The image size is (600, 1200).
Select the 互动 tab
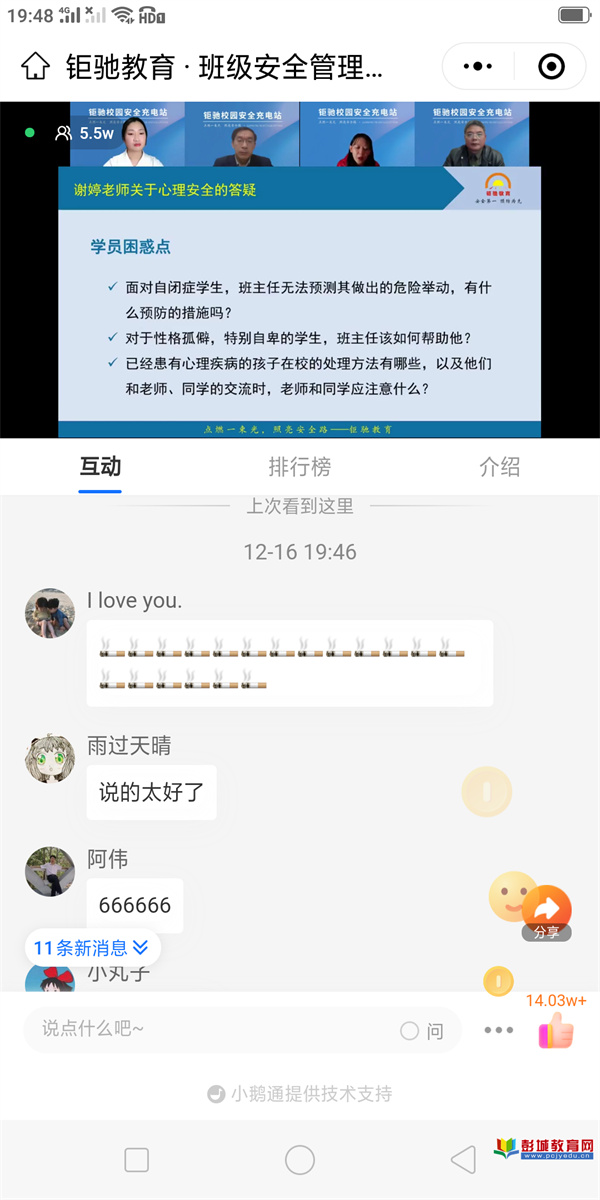[100, 466]
